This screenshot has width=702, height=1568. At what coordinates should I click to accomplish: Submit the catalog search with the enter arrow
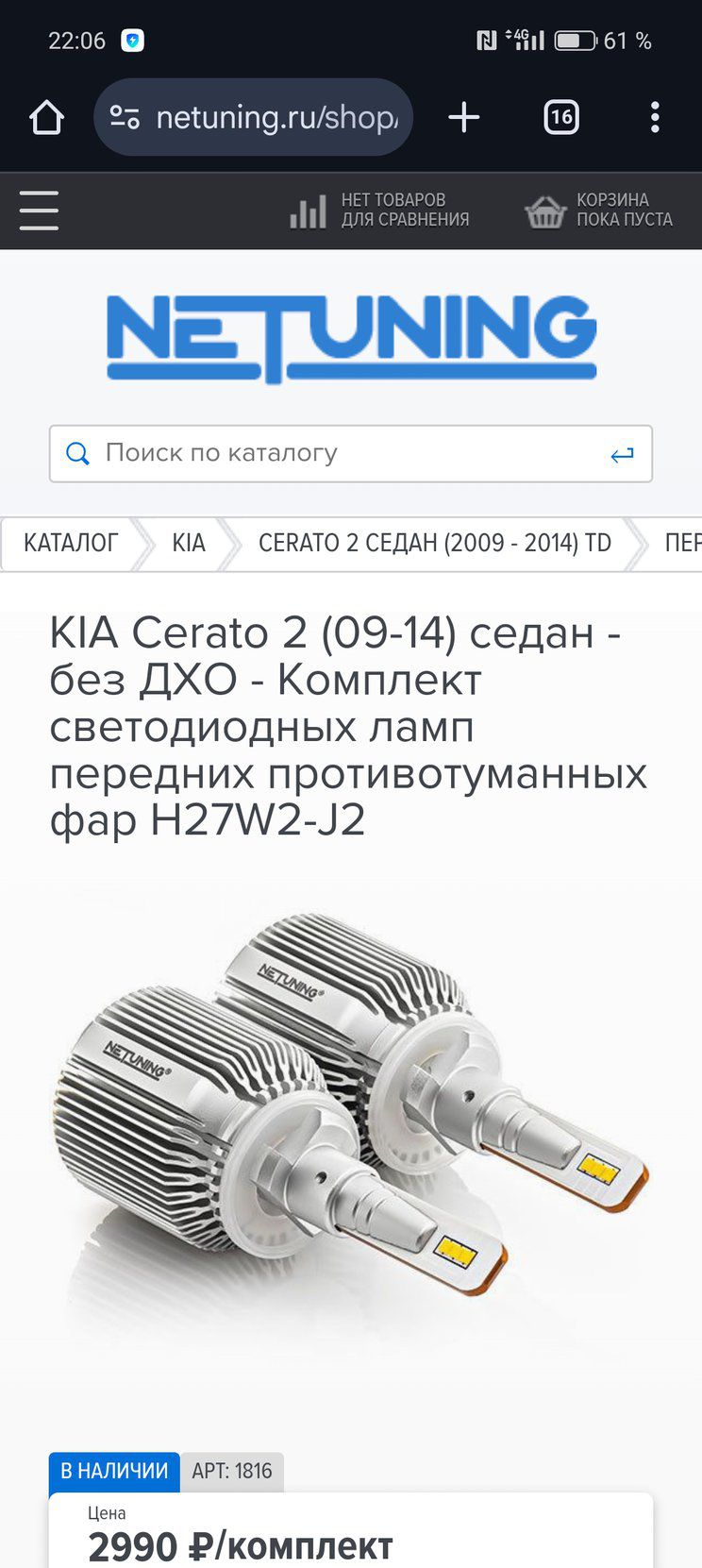(x=622, y=455)
